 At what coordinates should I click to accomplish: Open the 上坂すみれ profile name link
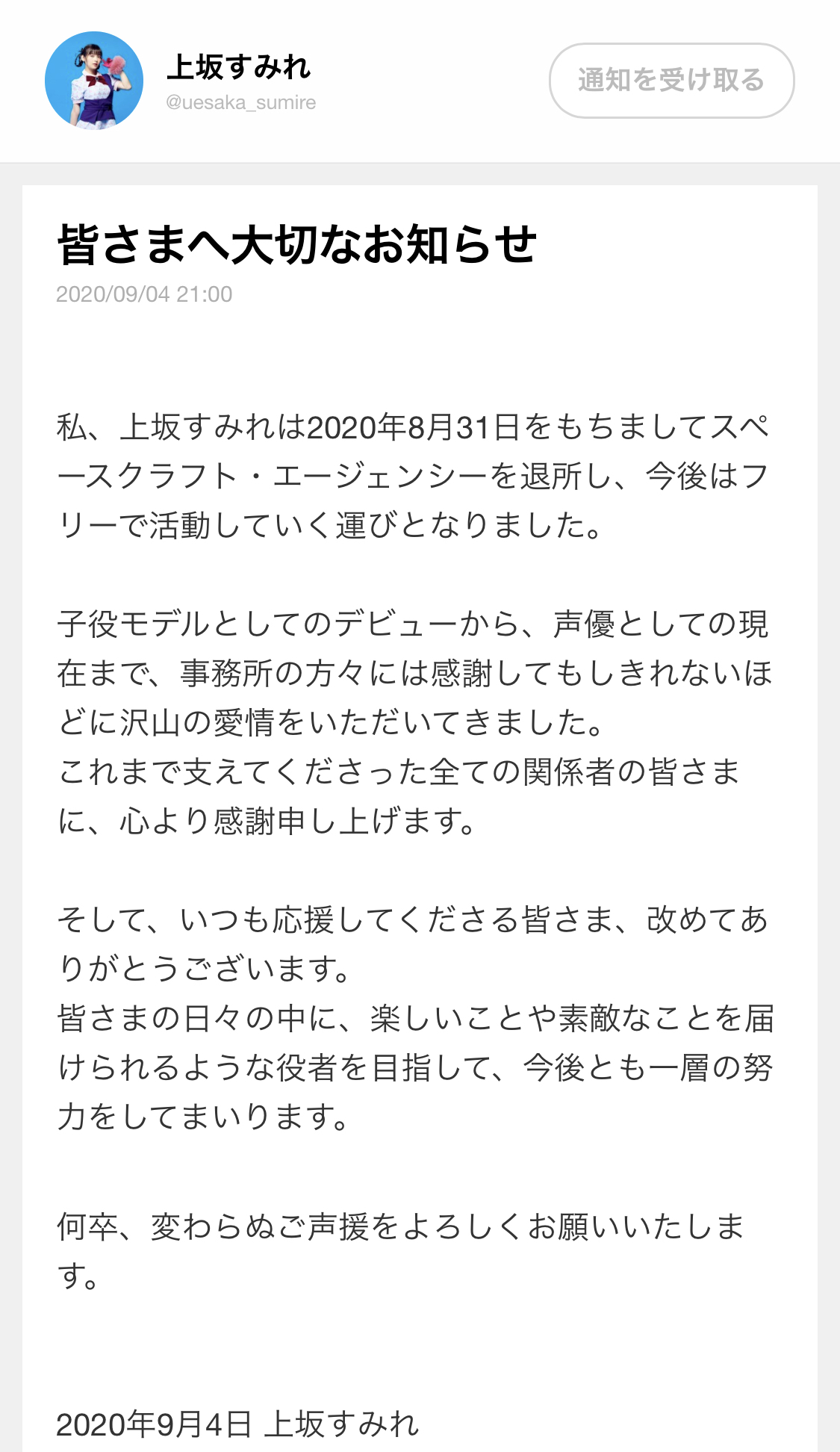(239, 67)
